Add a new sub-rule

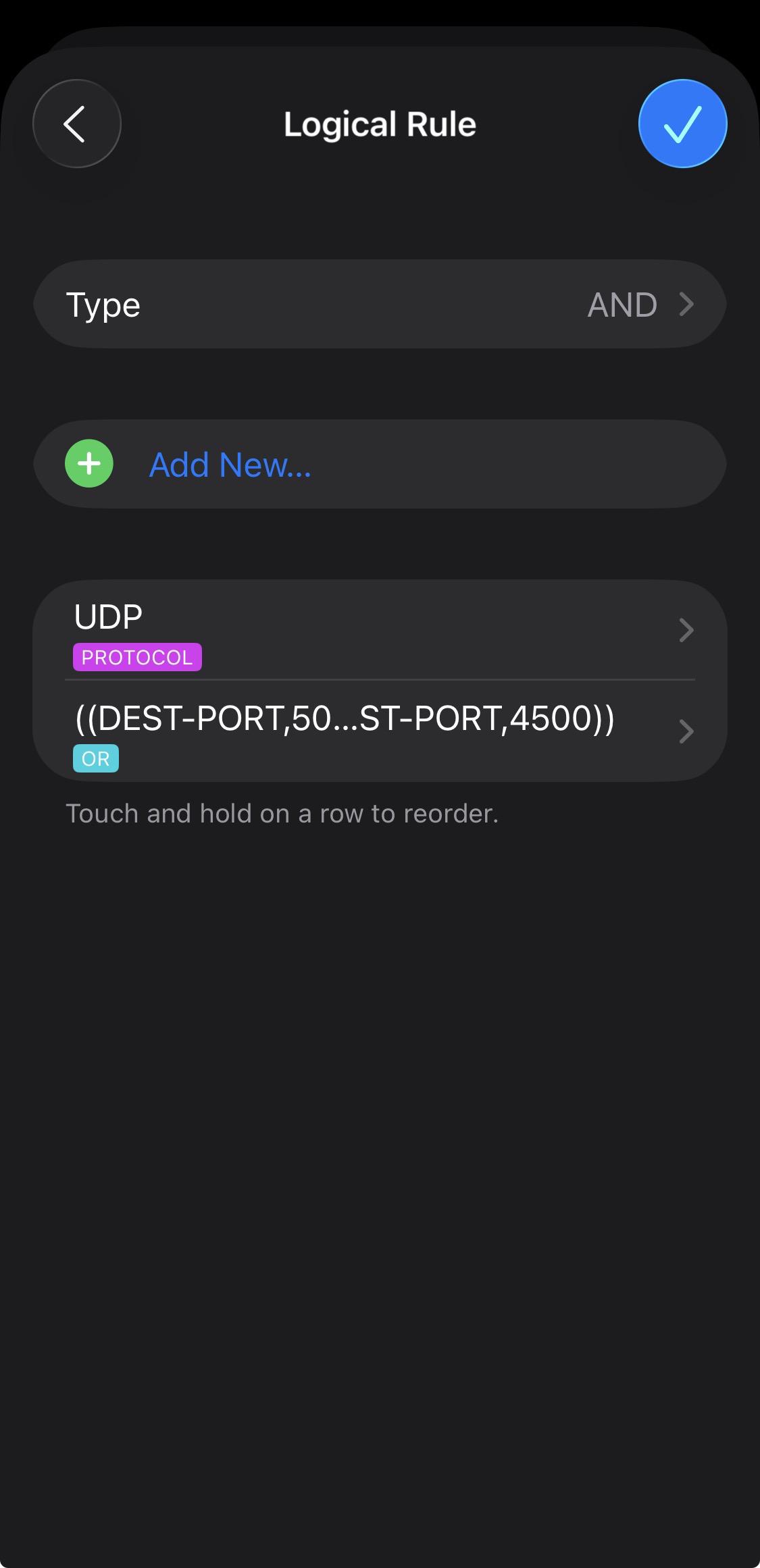(x=230, y=465)
